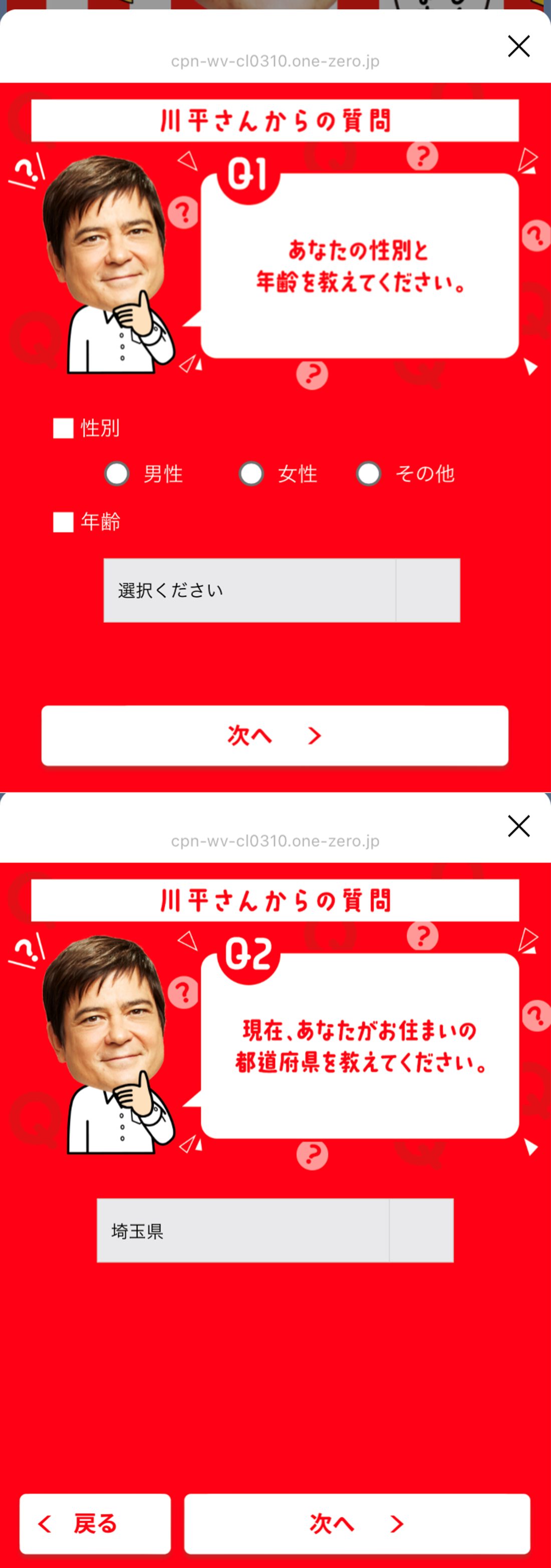The width and height of the screenshot is (551, 1568).
Task: Open the 年齢 選択ください dropdown
Action: [x=282, y=591]
